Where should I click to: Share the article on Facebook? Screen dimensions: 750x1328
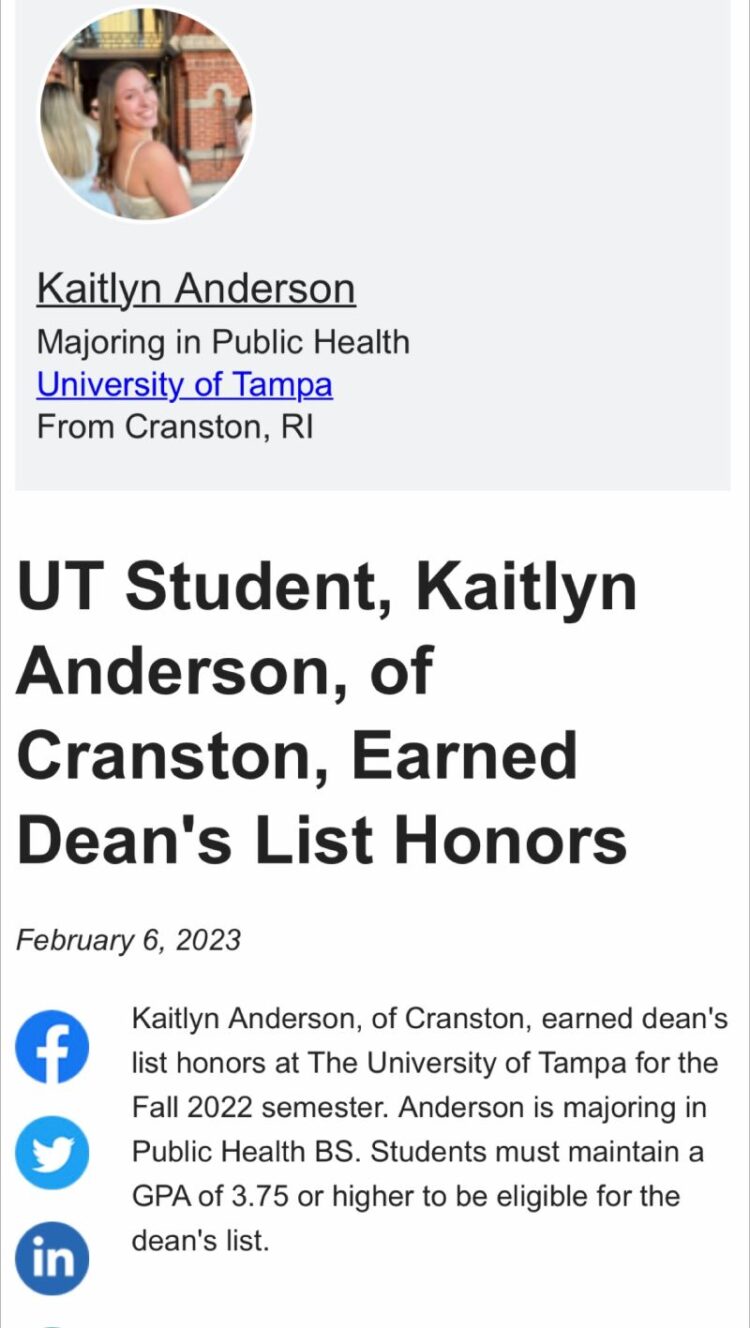tap(52, 1047)
